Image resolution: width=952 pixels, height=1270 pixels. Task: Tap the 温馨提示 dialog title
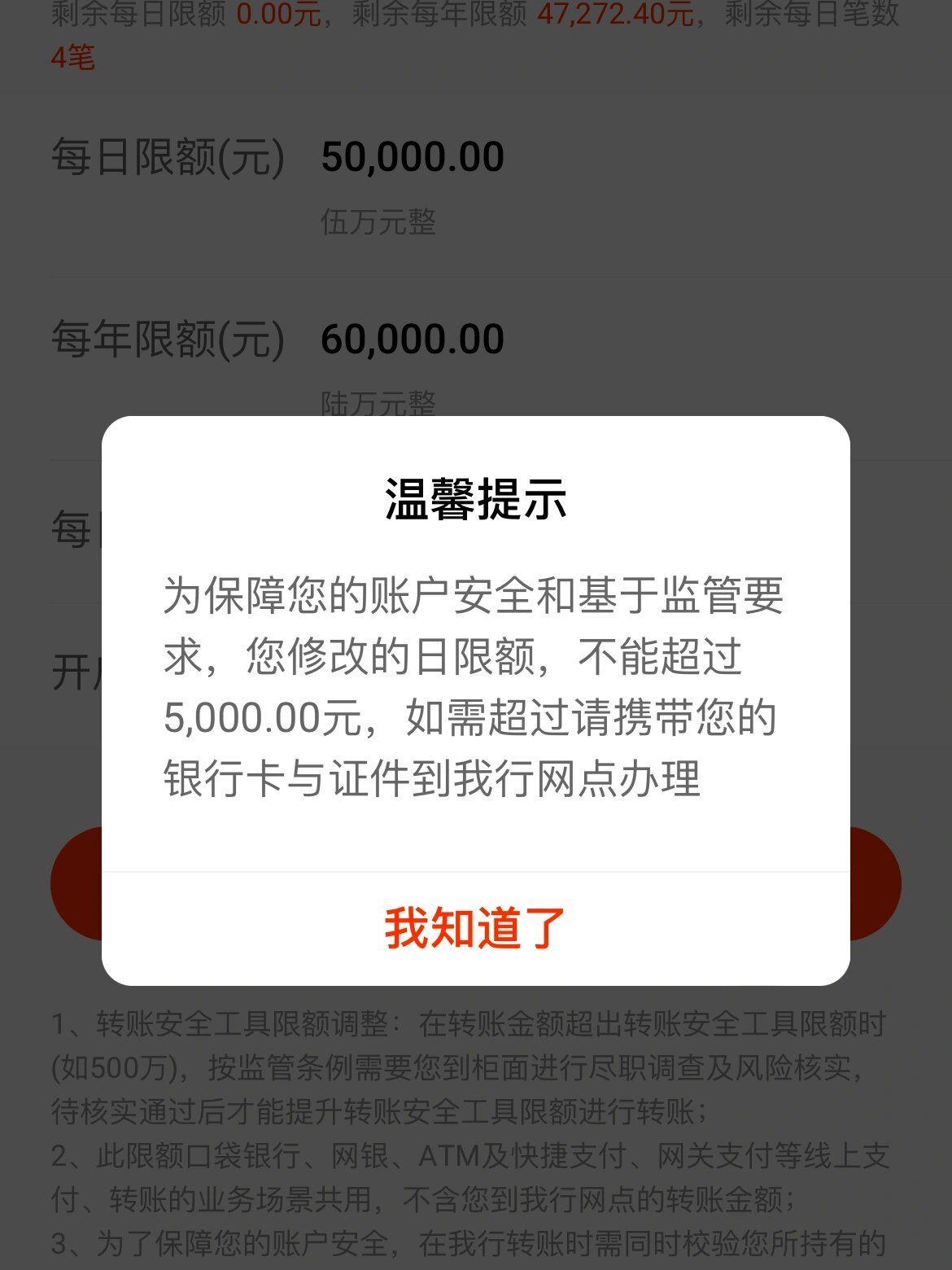pos(476,500)
